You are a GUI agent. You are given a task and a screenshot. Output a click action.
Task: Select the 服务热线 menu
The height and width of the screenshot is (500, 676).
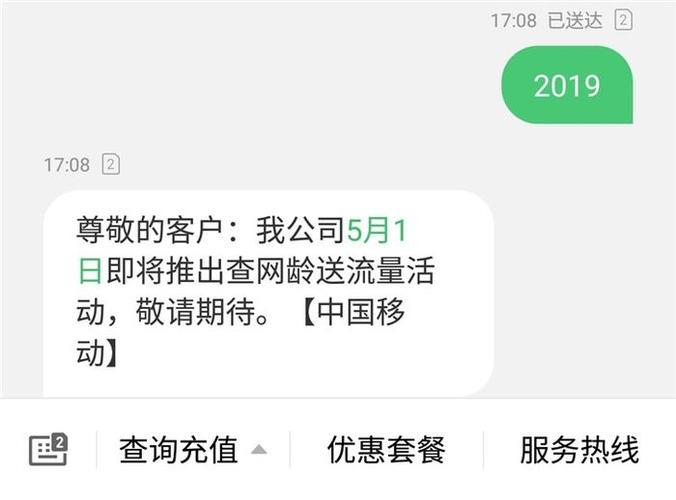pos(579,450)
